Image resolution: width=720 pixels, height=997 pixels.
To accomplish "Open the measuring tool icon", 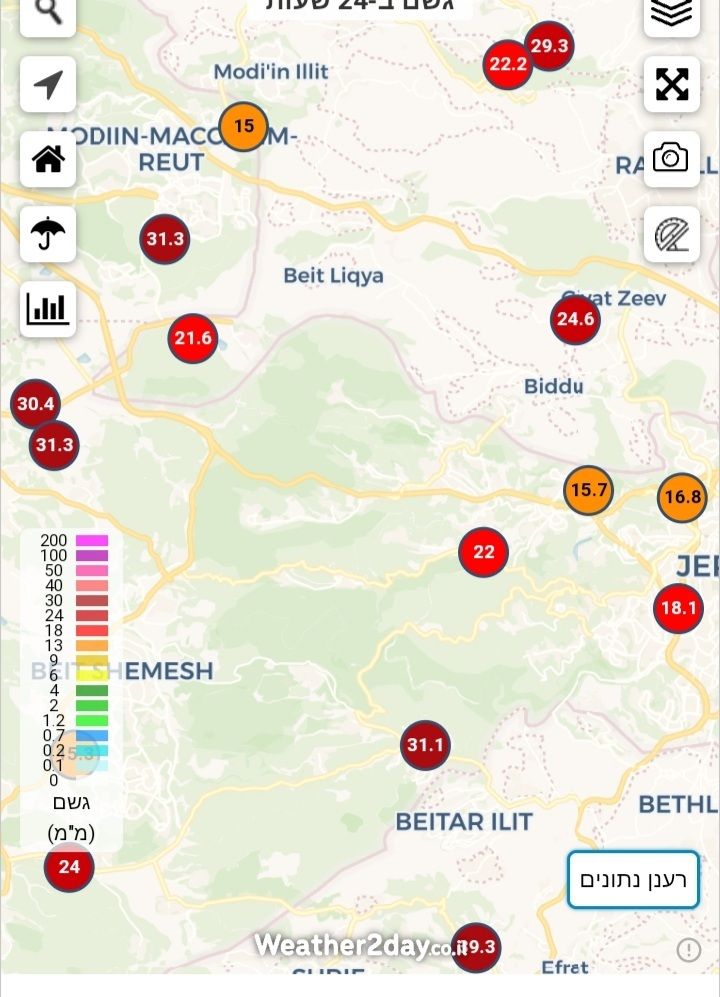I will click(671, 234).
